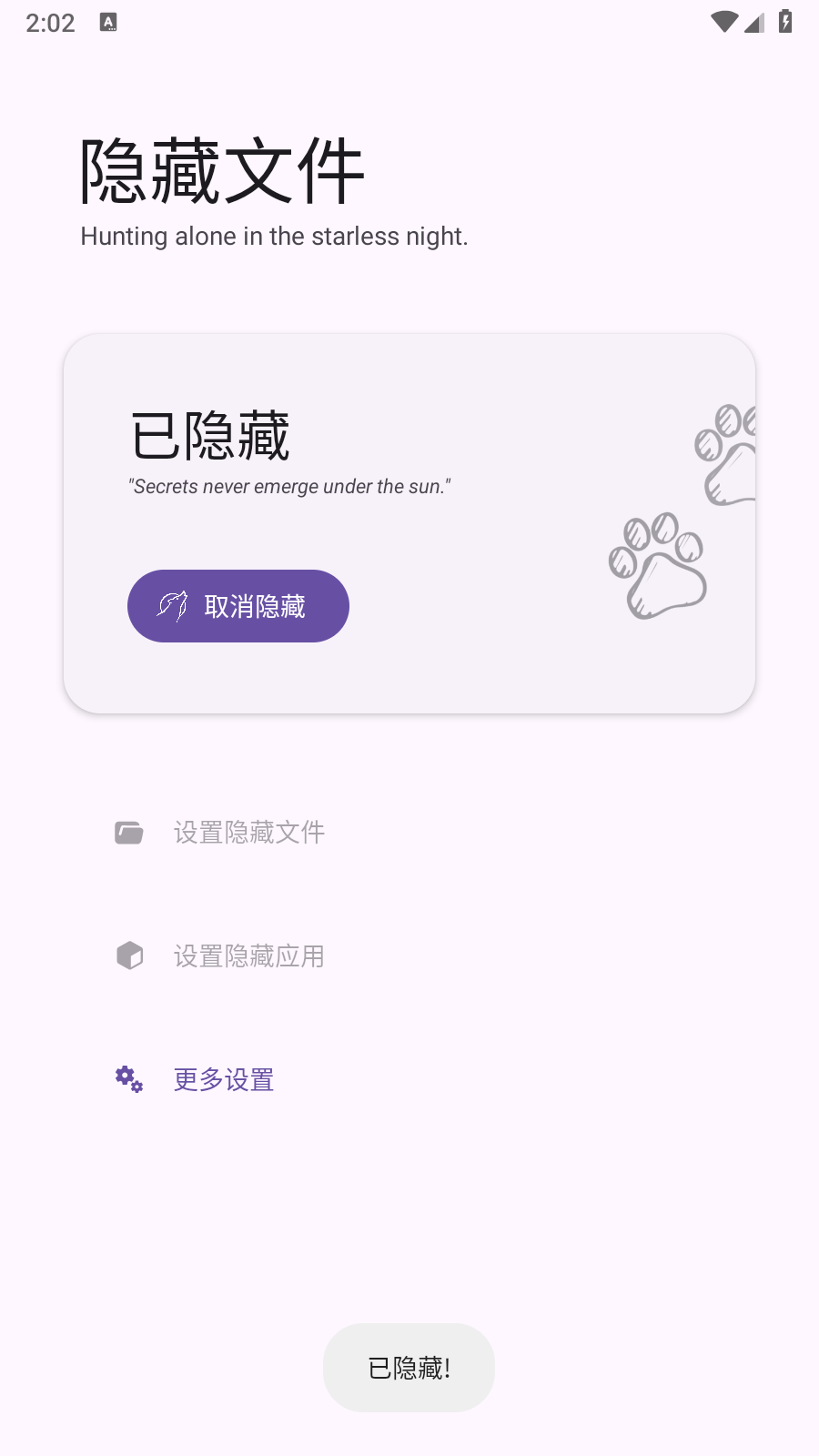Click the Wi-Fi icon in the status bar

pos(723,22)
